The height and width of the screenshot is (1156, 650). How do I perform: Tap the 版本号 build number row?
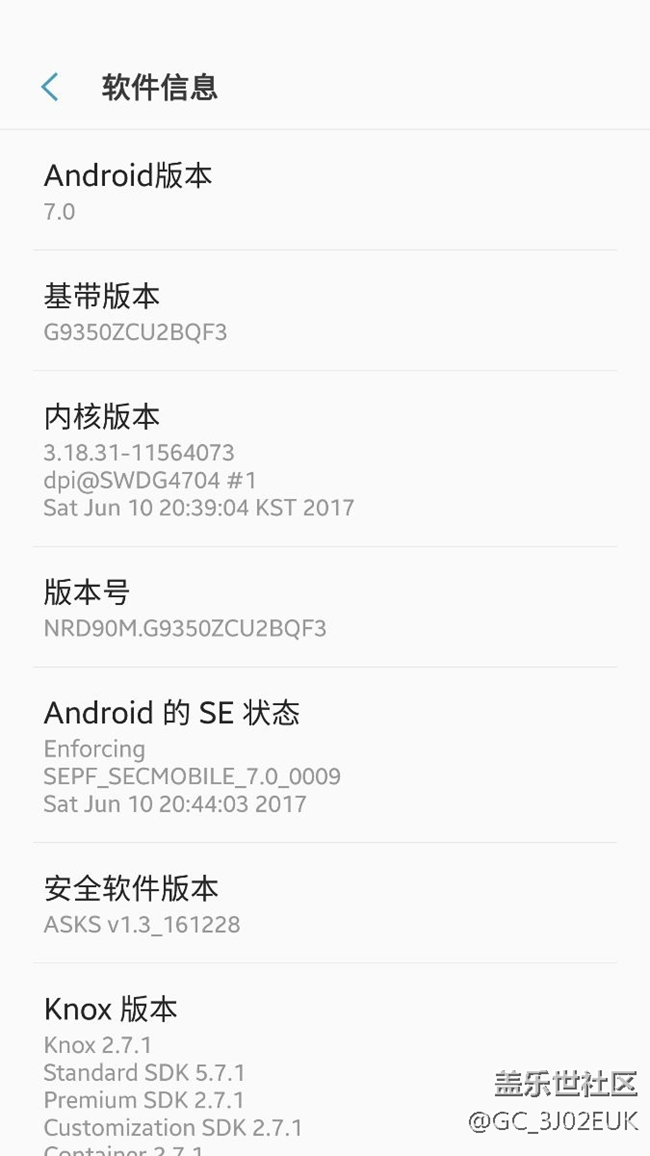click(x=325, y=608)
